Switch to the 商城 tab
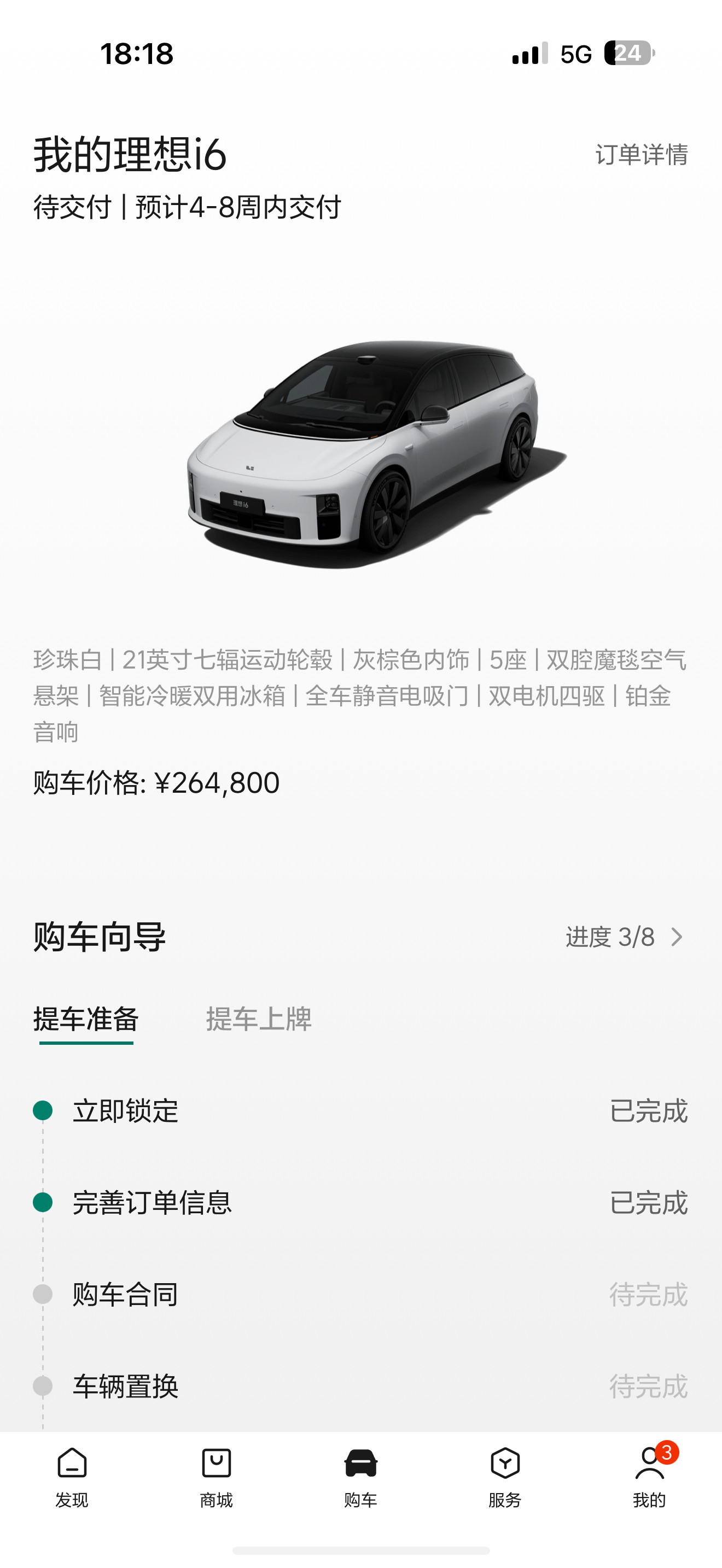Viewport: 722px width, 1568px height. (216, 1477)
